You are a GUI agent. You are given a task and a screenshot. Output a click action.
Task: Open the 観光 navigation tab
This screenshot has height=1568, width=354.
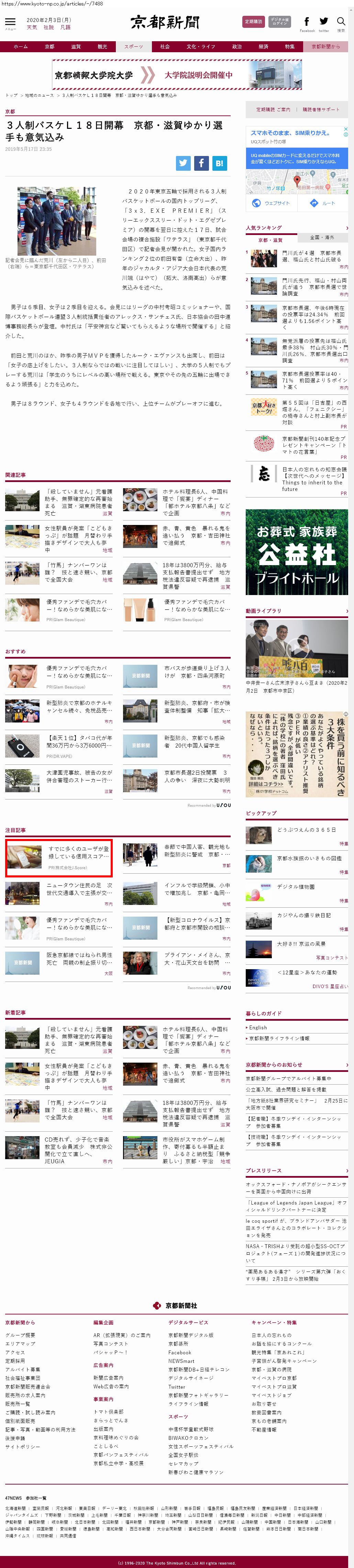pyautogui.click(x=102, y=46)
